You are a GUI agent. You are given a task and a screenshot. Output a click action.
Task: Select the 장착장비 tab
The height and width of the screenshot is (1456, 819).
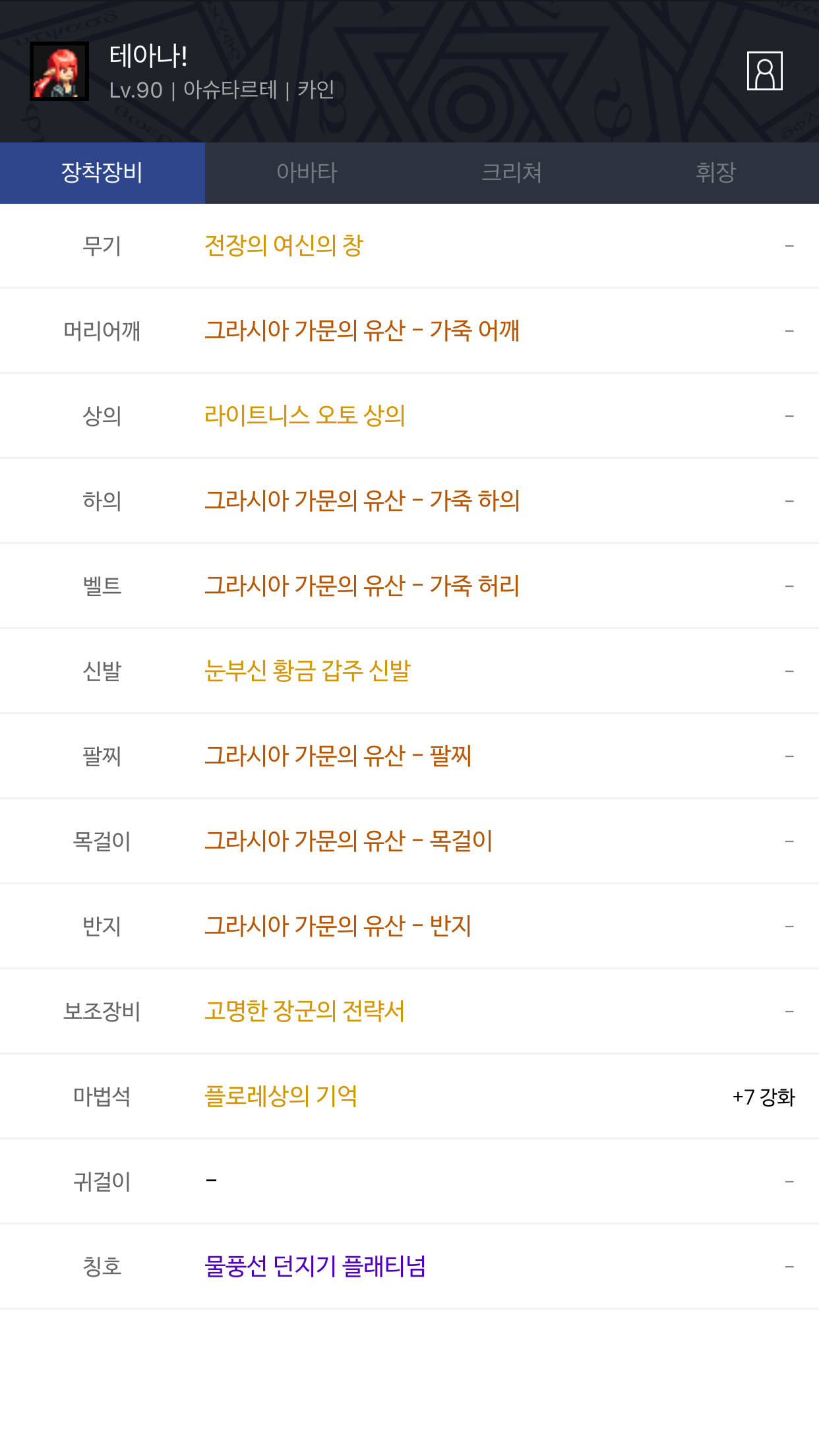tap(102, 173)
